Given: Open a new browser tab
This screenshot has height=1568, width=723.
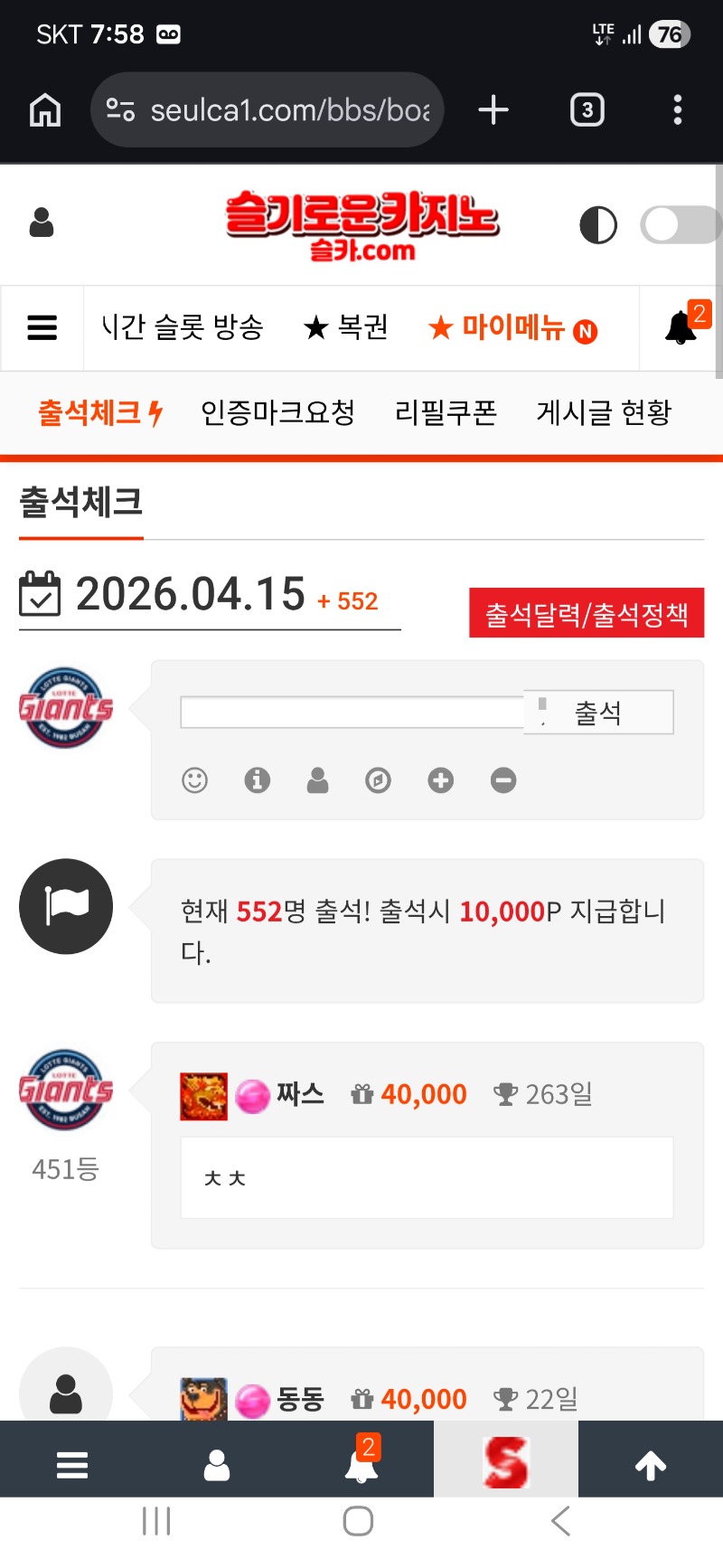Looking at the screenshot, I should click(493, 110).
